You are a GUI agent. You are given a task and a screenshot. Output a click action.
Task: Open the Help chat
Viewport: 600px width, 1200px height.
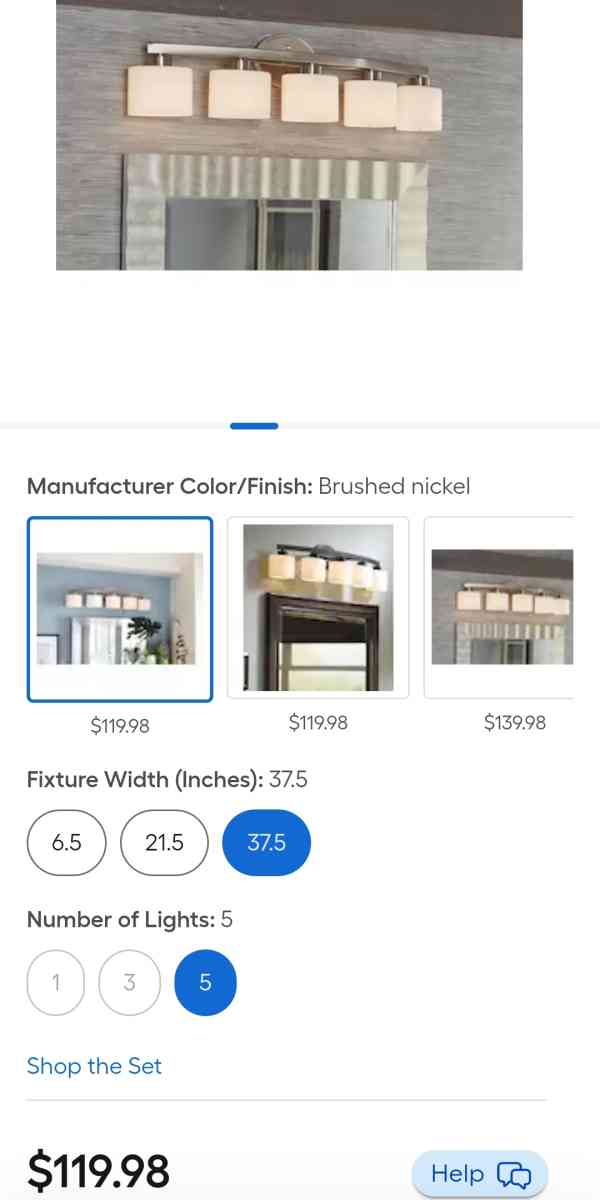click(x=479, y=1173)
